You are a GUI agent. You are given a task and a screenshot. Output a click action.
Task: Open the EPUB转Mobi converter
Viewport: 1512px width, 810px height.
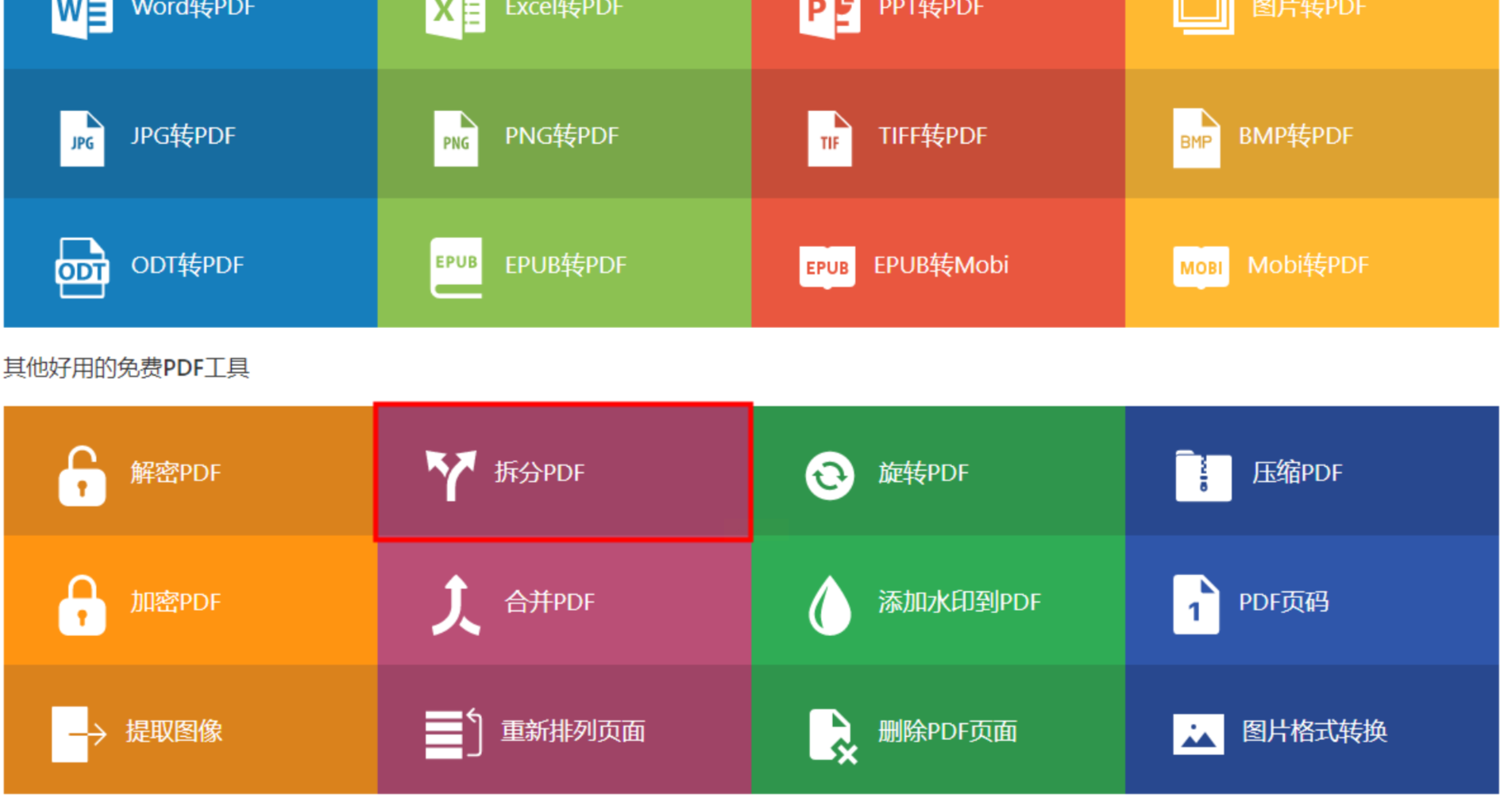(x=937, y=264)
